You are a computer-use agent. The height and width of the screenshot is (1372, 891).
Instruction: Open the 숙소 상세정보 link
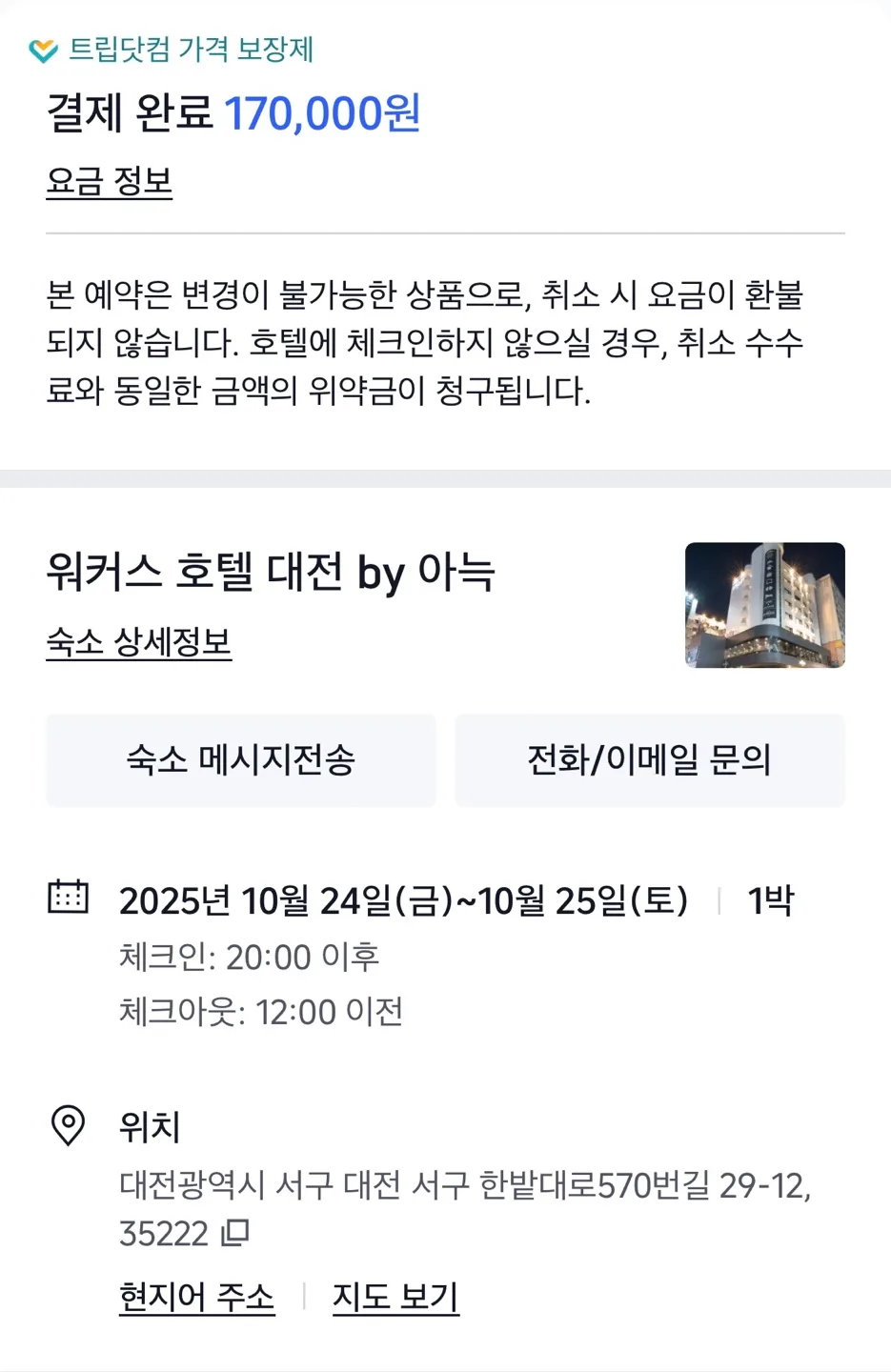pos(138,642)
